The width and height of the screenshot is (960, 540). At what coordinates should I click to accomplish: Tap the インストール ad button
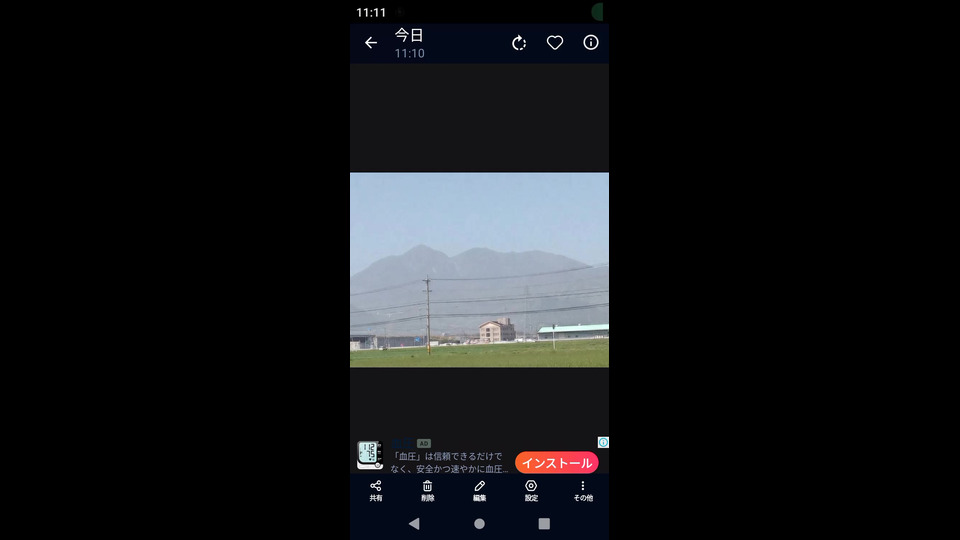click(x=556, y=463)
